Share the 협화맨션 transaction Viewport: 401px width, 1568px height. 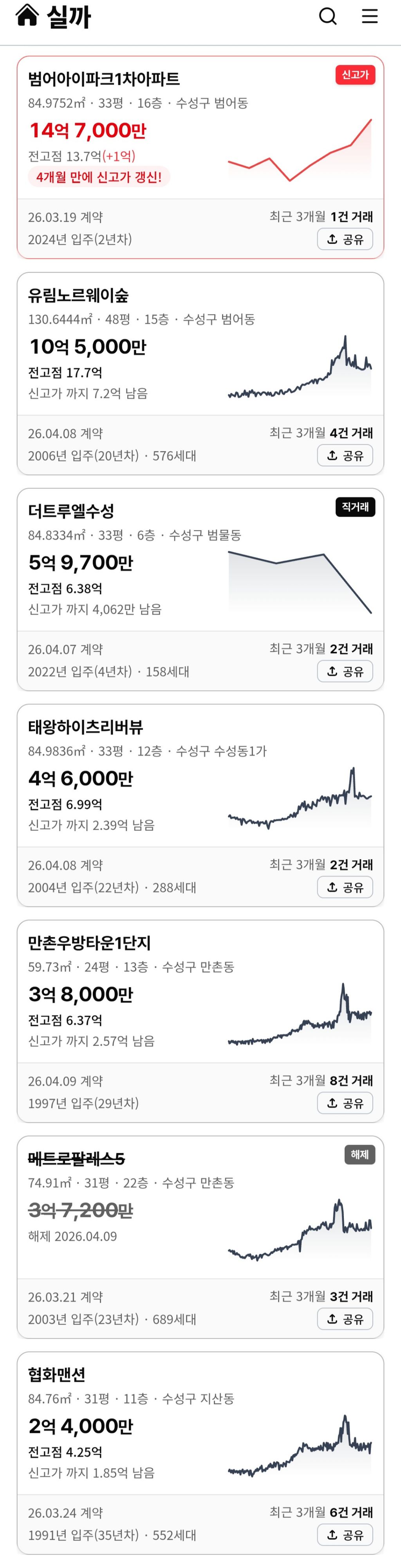pos(345,1534)
